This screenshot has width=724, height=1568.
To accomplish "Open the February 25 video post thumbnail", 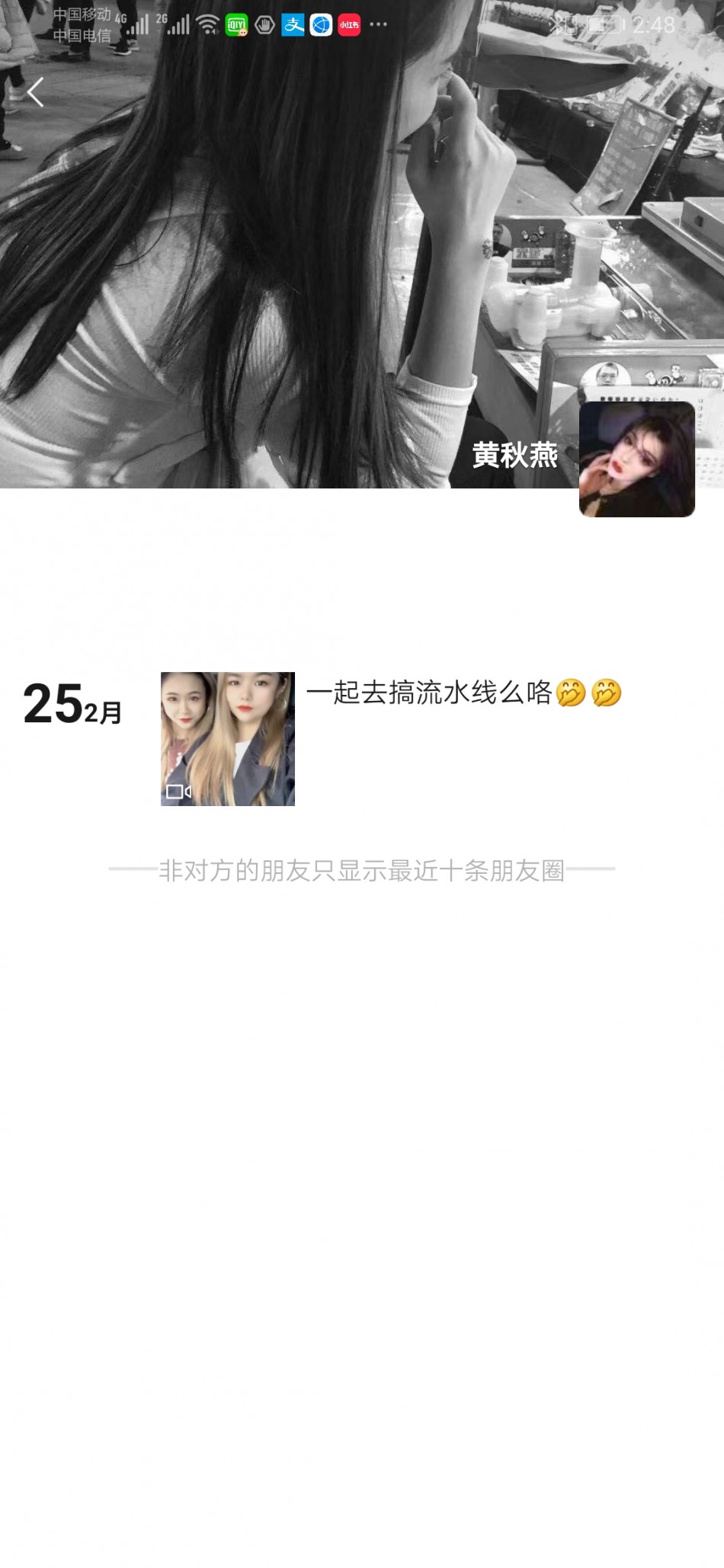I will (227, 738).
